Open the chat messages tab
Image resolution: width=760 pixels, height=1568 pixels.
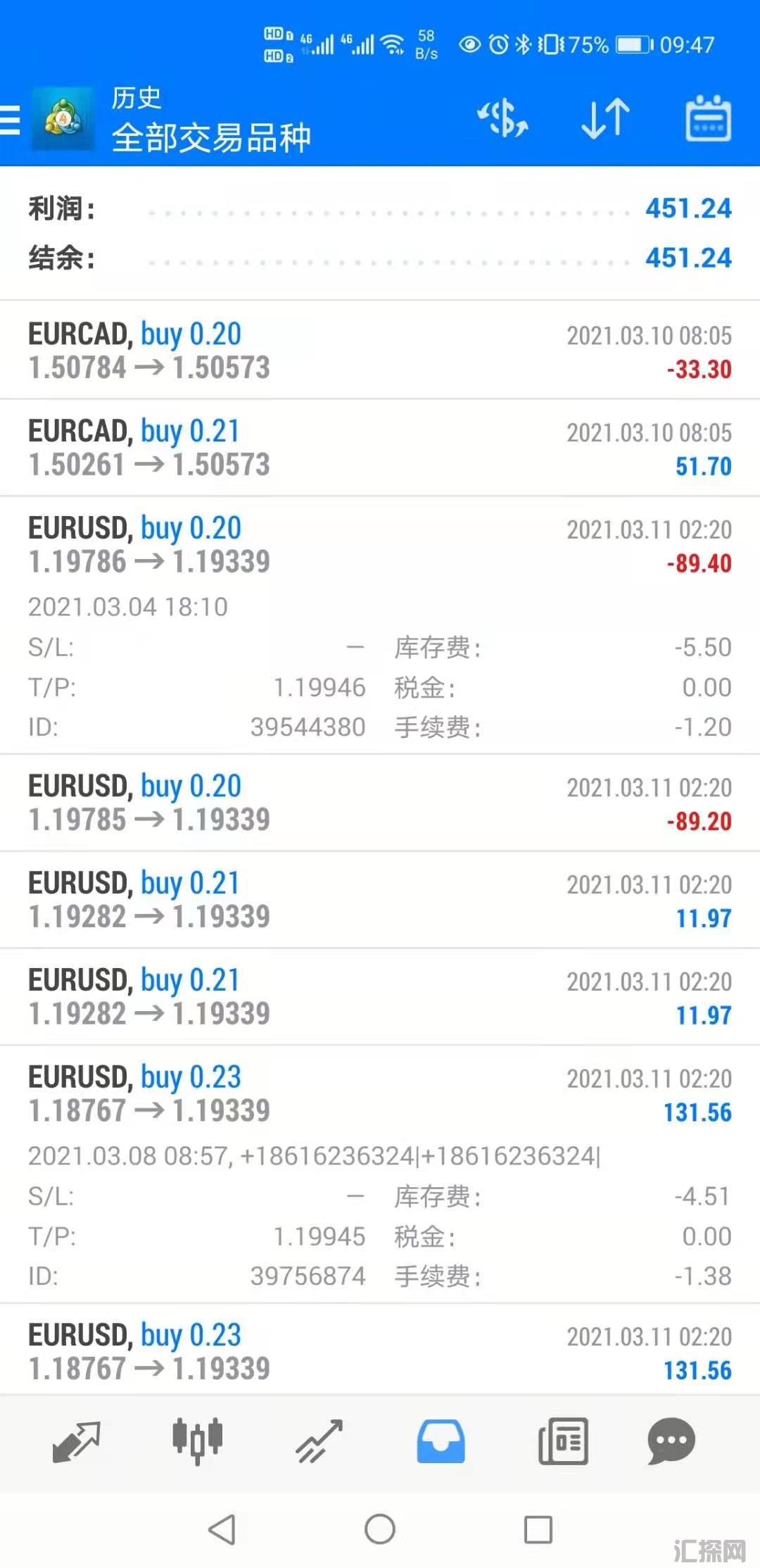671,1441
